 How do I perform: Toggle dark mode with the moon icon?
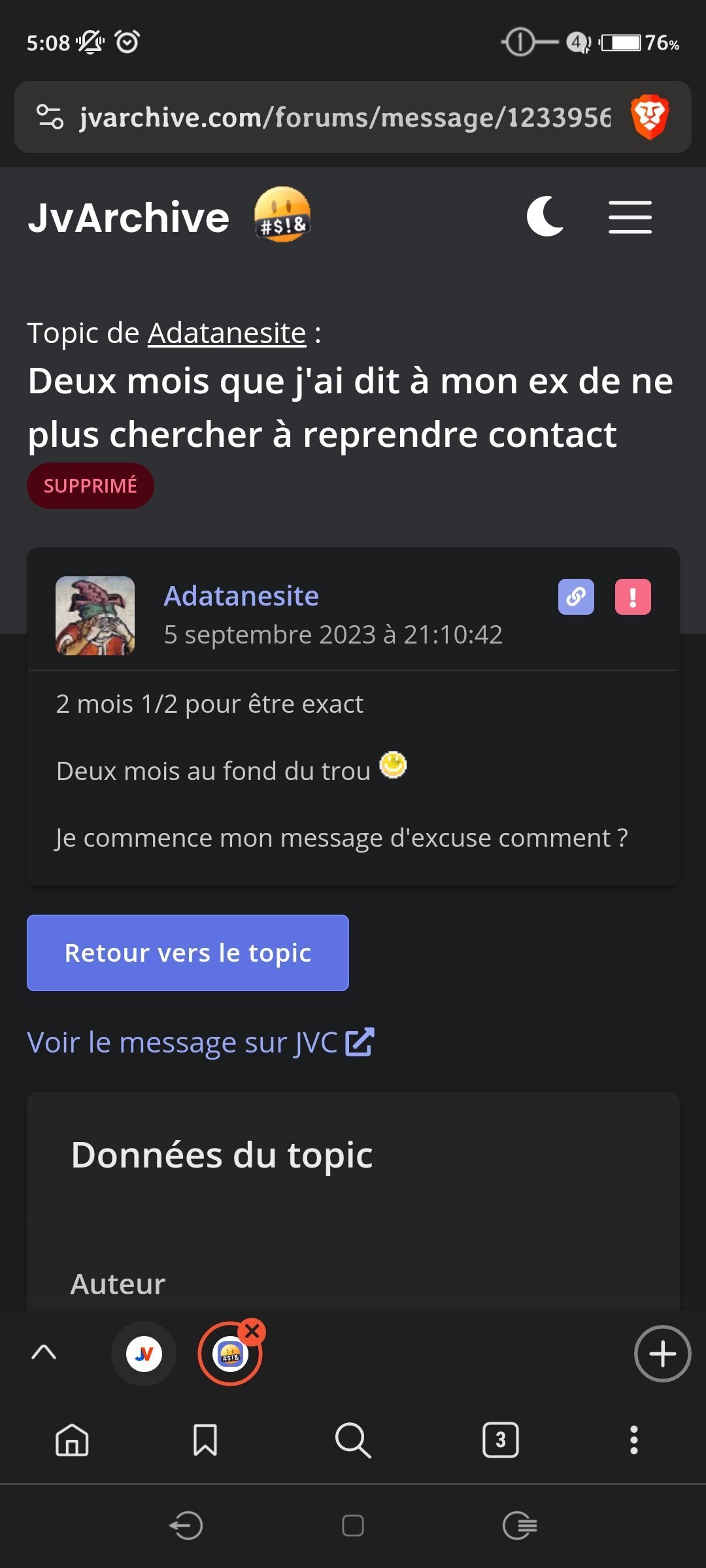click(545, 216)
